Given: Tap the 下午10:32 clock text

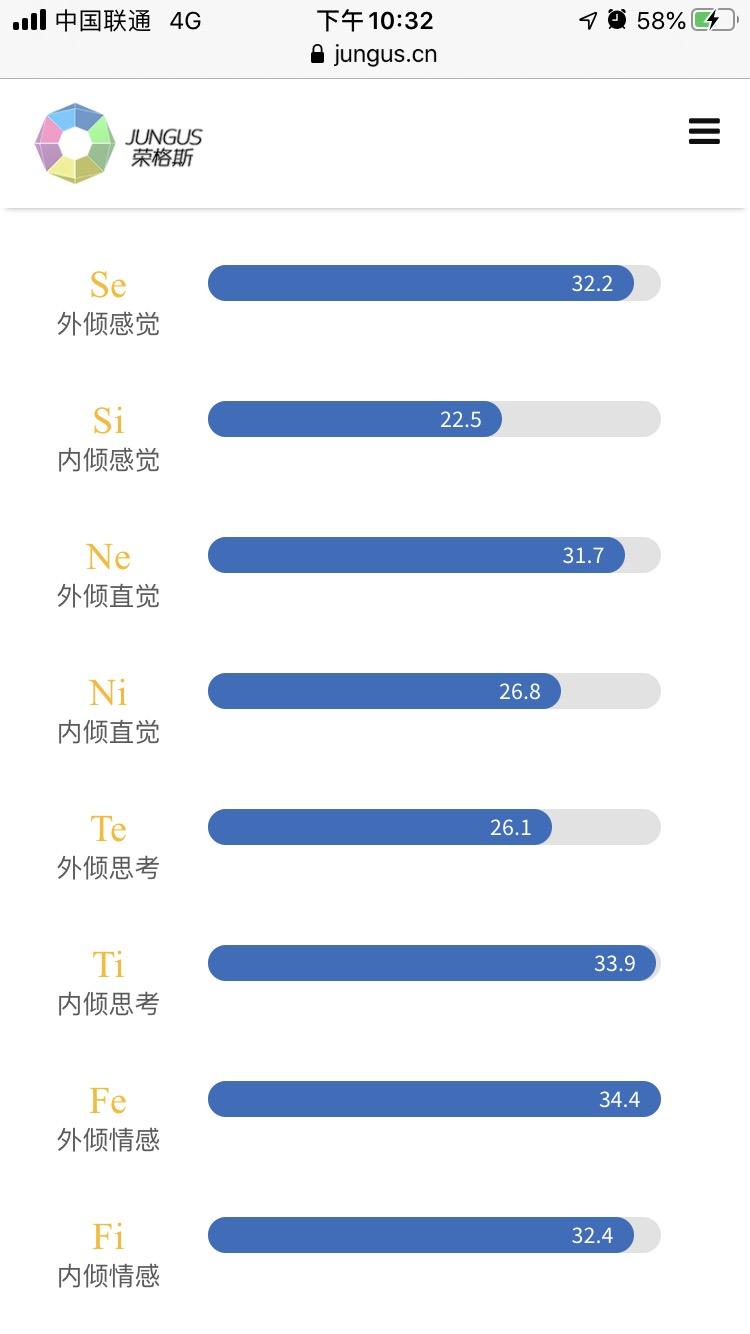Looking at the screenshot, I should click(x=373, y=19).
